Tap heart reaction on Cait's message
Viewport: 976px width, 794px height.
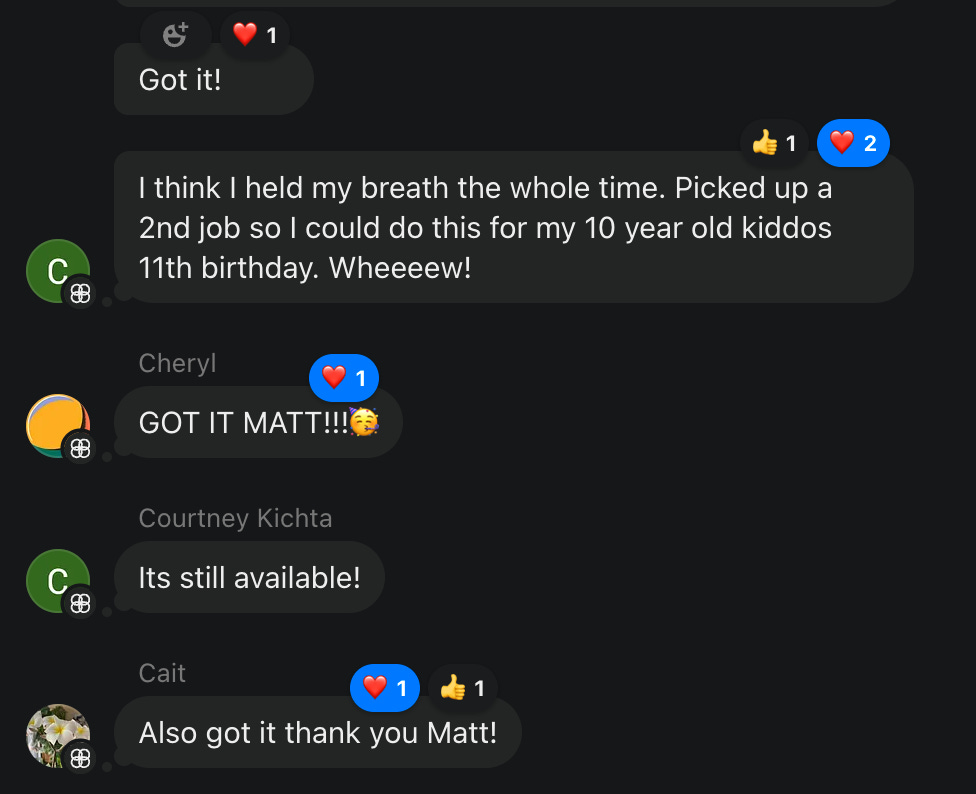pyautogui.click(x=385, y=687)
